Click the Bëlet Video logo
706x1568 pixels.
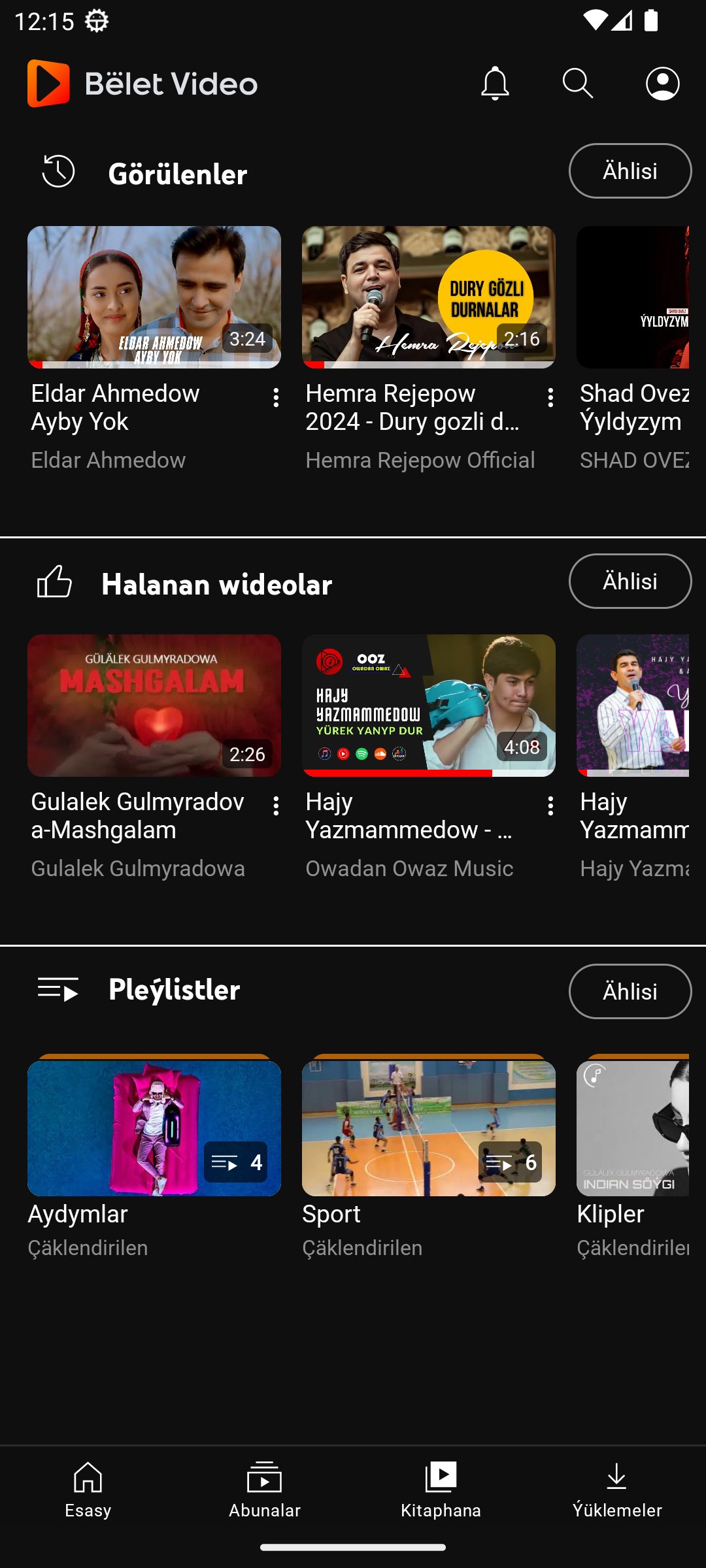(x=143, y=83)
